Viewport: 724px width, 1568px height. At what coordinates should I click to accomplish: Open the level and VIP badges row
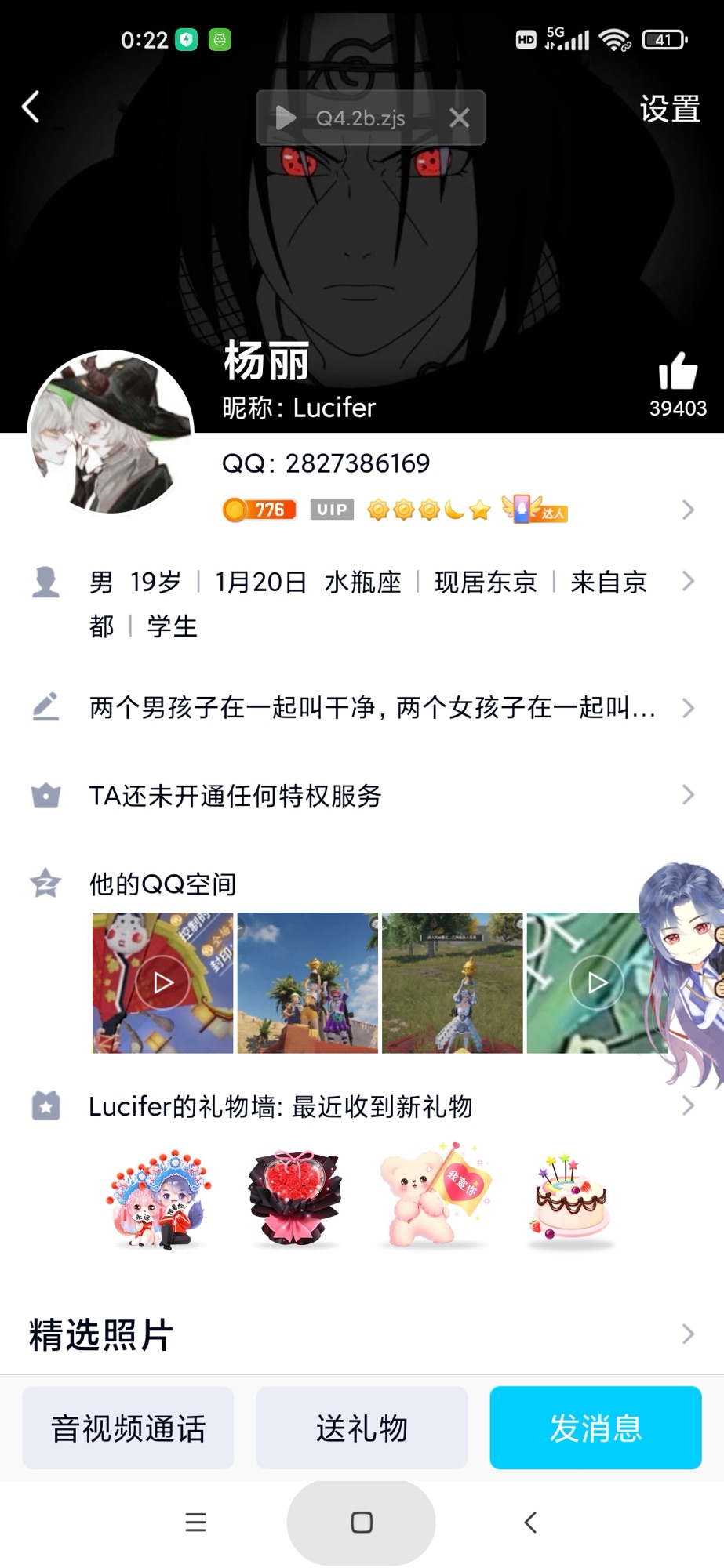[455, 510]
